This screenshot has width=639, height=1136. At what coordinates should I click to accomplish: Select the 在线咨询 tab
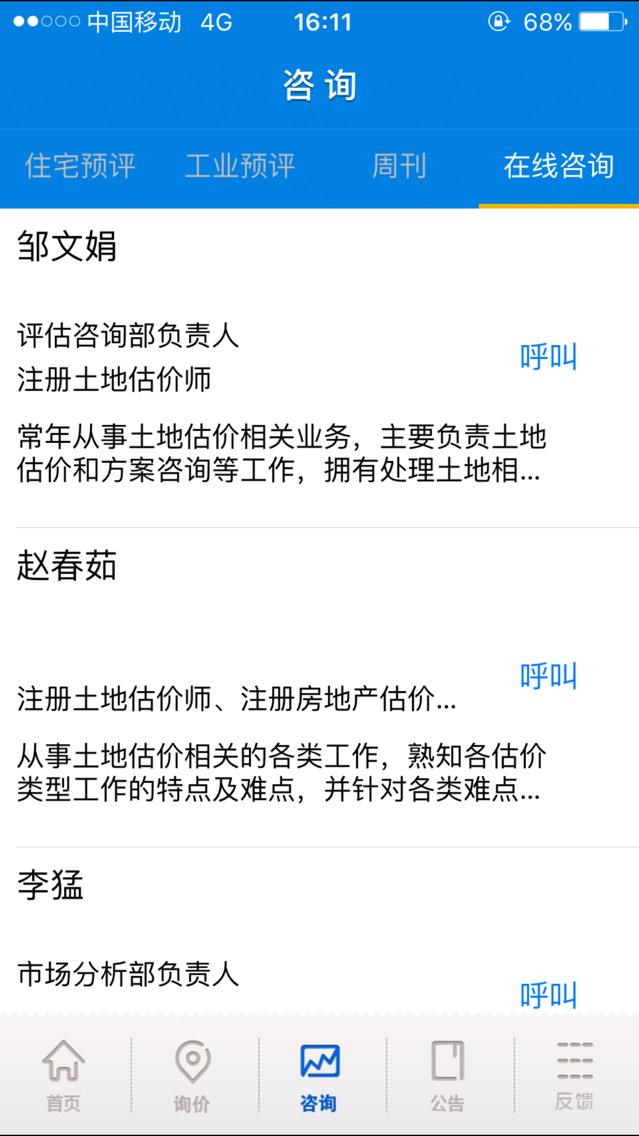click(x=559, y=167)
